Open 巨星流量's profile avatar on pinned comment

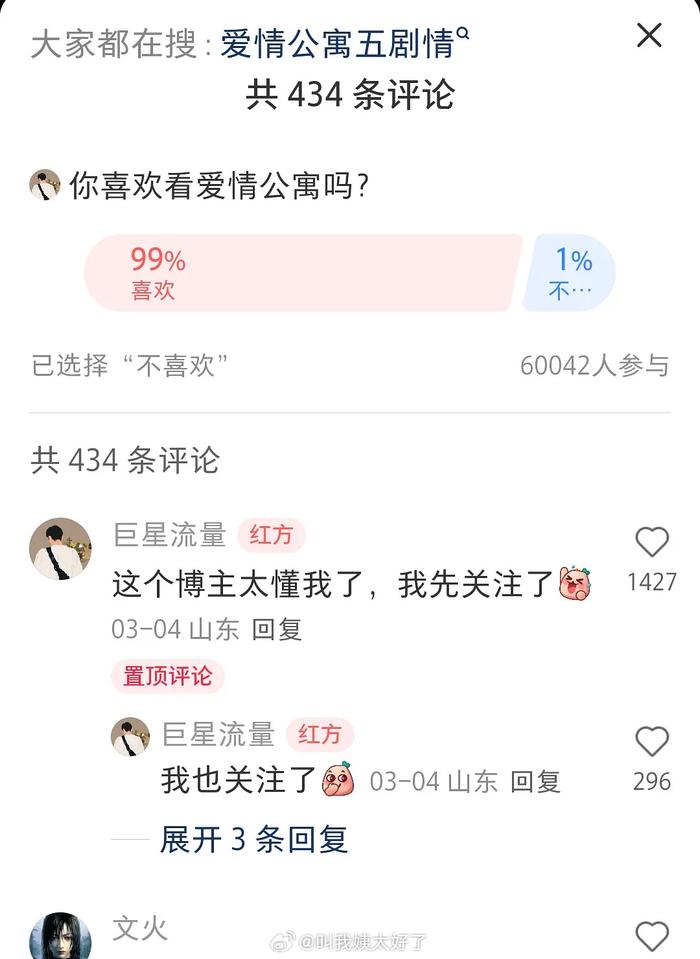(60, 549)
